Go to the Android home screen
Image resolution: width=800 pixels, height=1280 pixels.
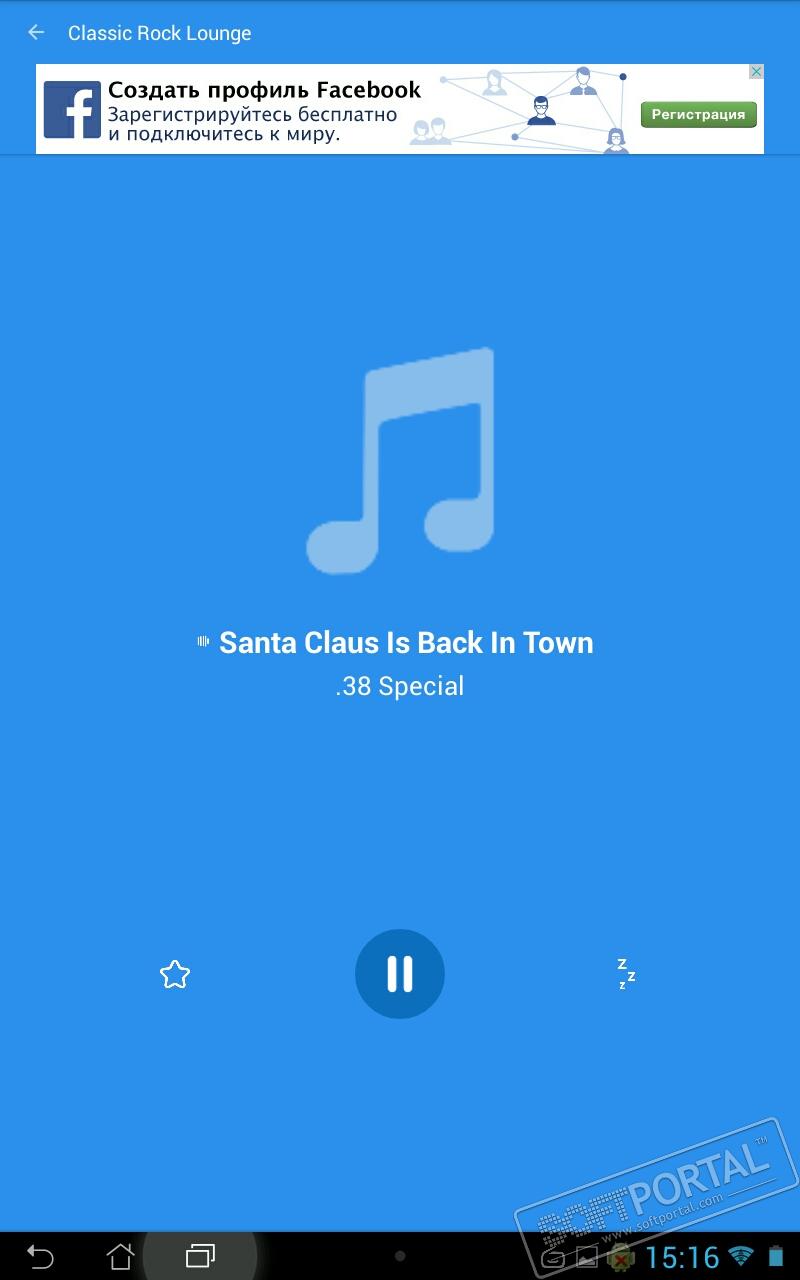(120, 1255)
